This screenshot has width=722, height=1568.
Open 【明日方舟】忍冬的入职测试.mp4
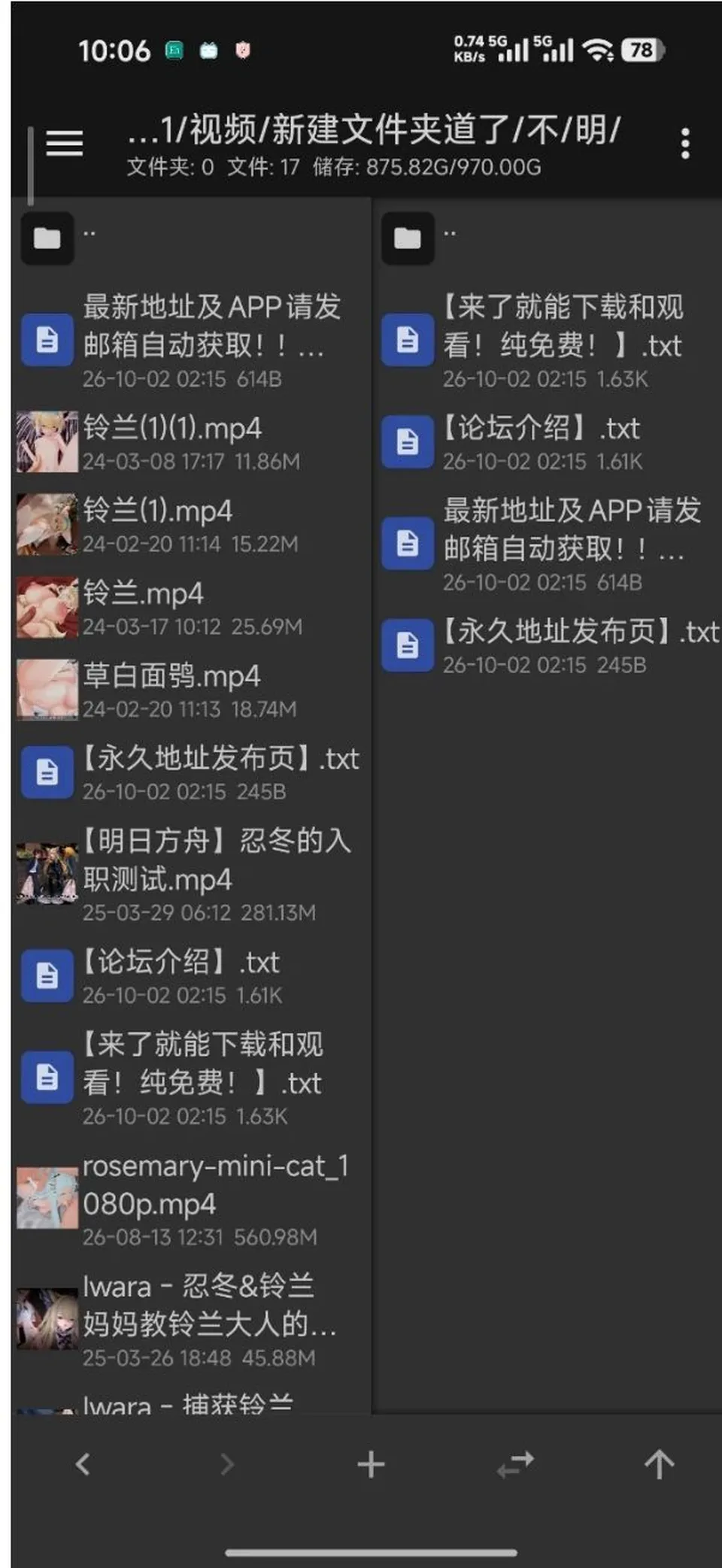click(x=191, y=875)
